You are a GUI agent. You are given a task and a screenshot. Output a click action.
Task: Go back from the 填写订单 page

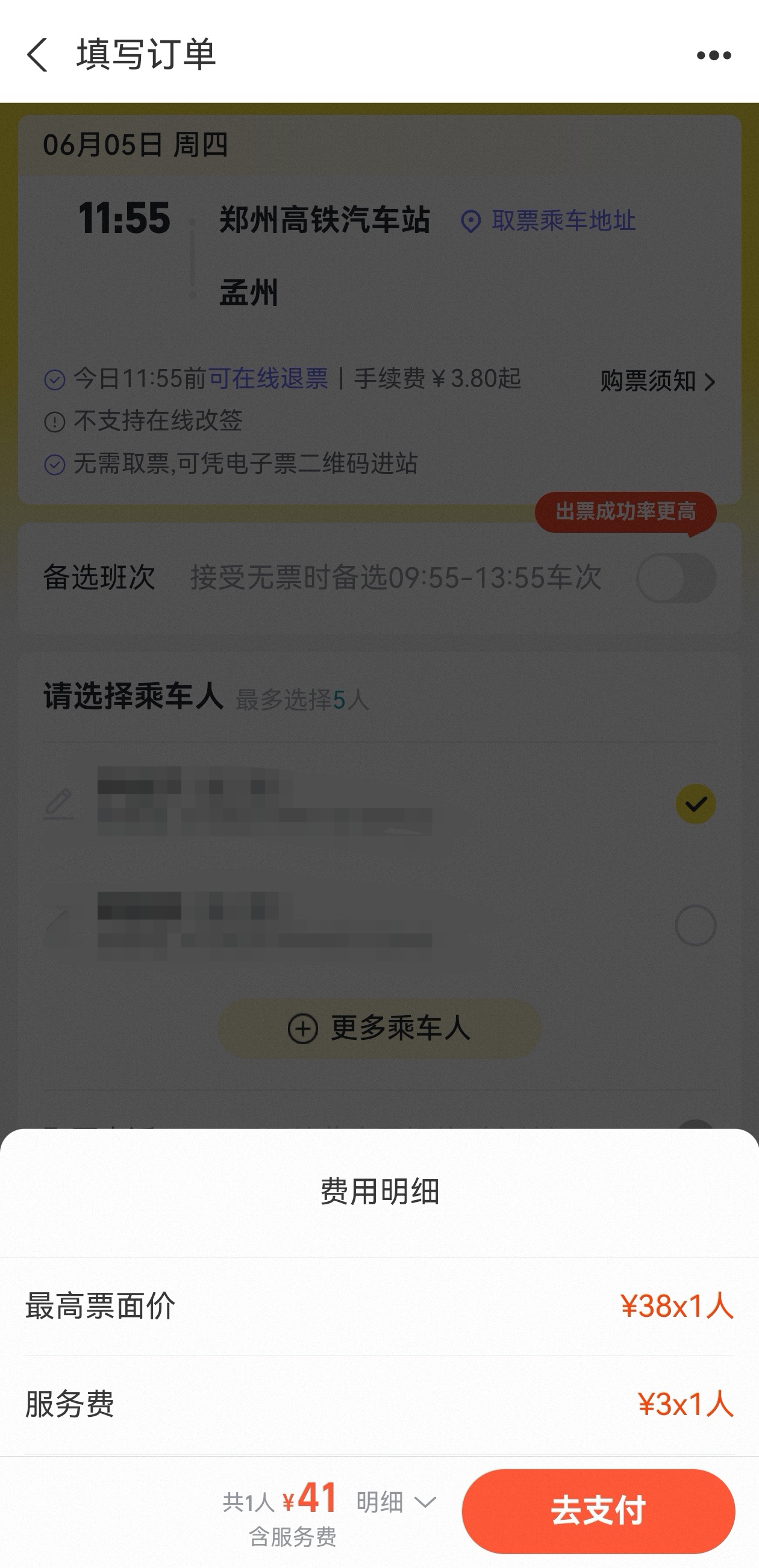click(38, 55)
